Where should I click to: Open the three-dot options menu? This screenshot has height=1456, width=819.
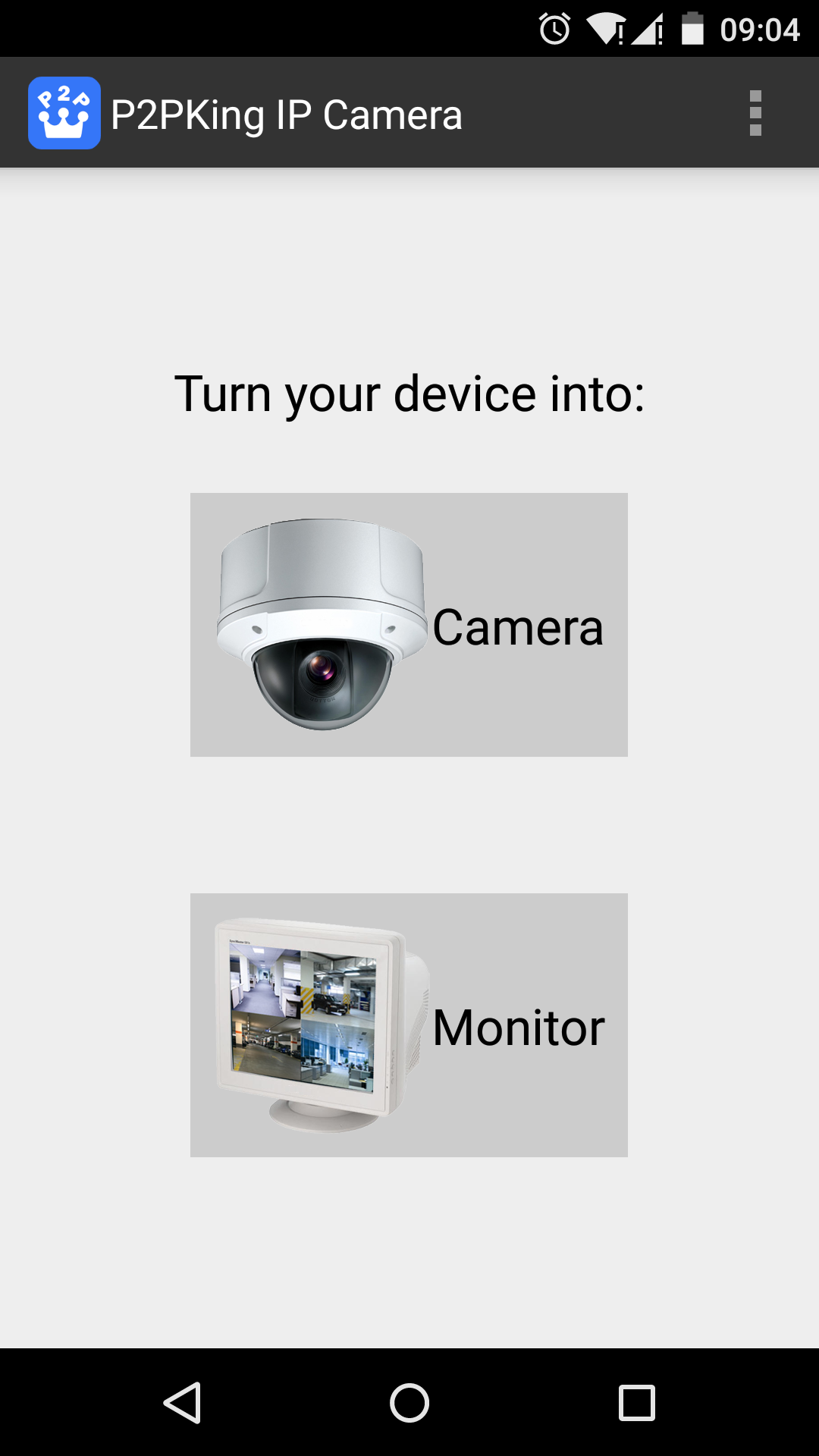point(755,112)
